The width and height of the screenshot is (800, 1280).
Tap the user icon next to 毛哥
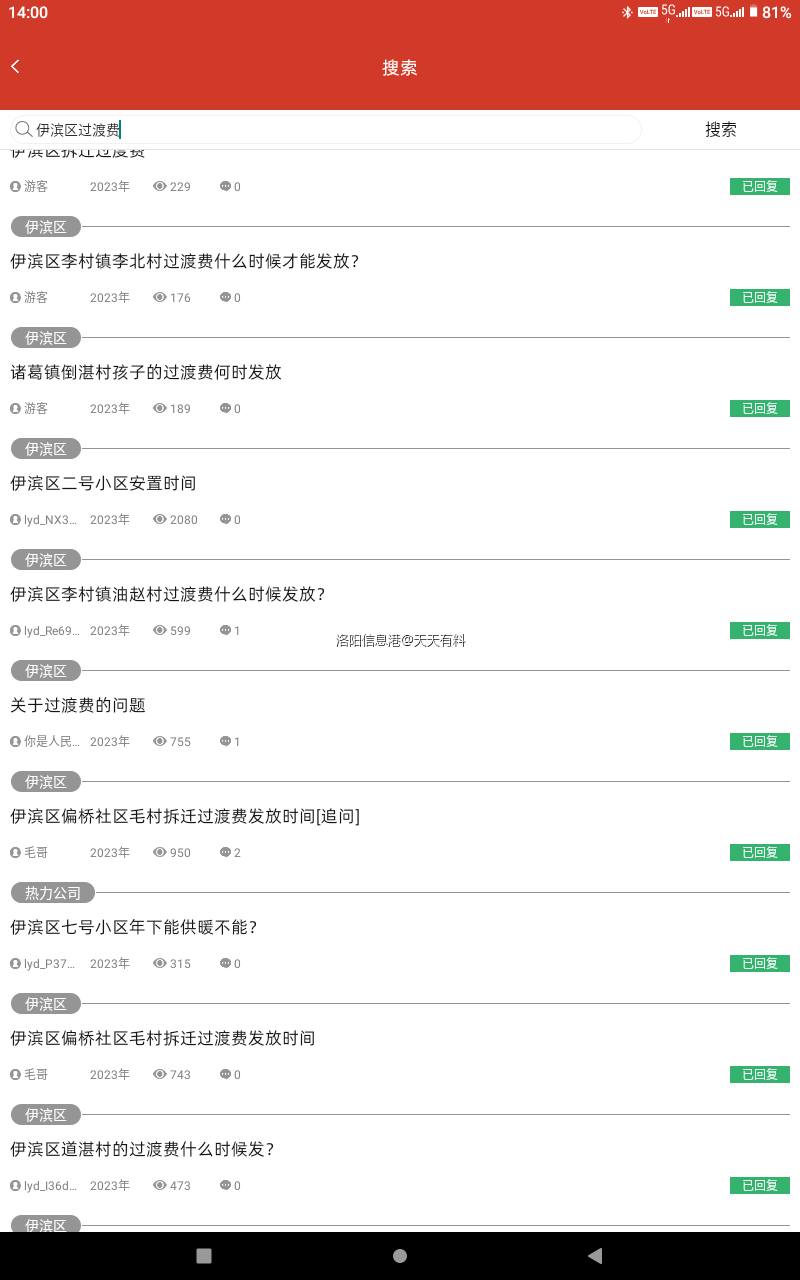click(x=14, y=852)
